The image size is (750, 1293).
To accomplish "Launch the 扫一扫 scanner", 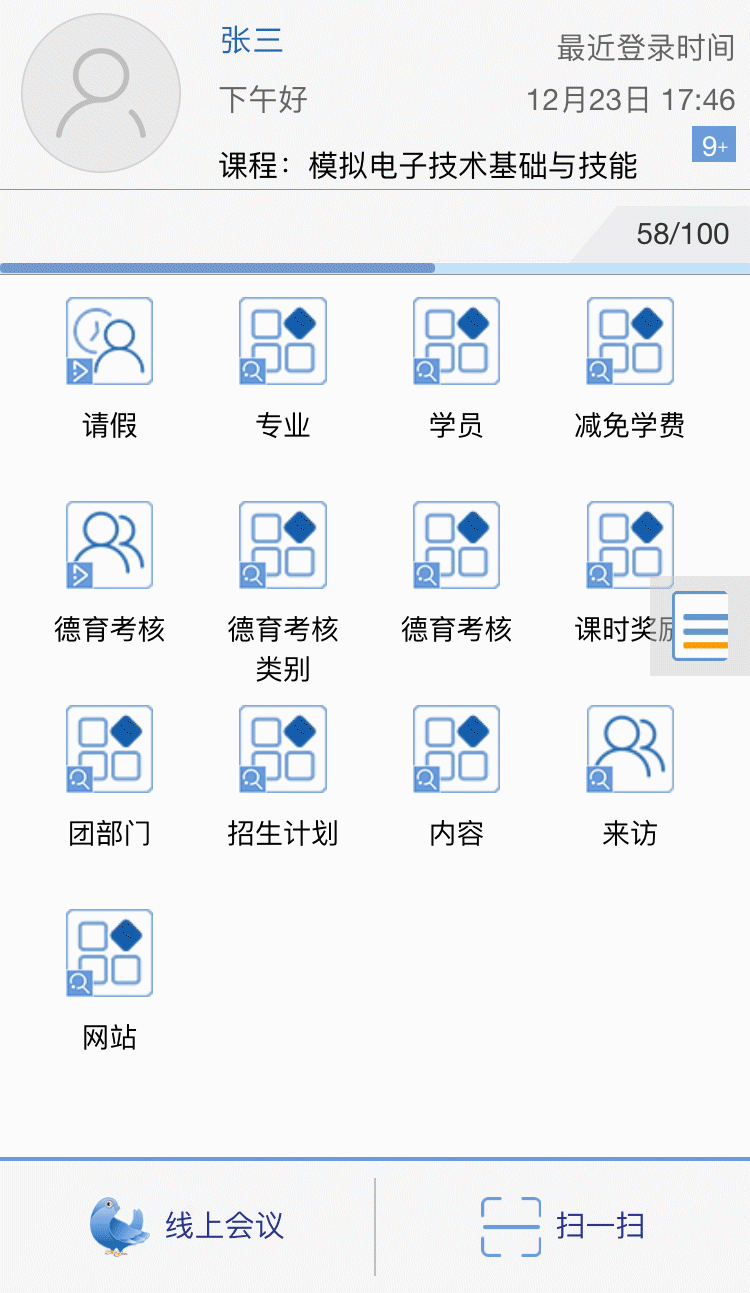I will coord(563,1226).
